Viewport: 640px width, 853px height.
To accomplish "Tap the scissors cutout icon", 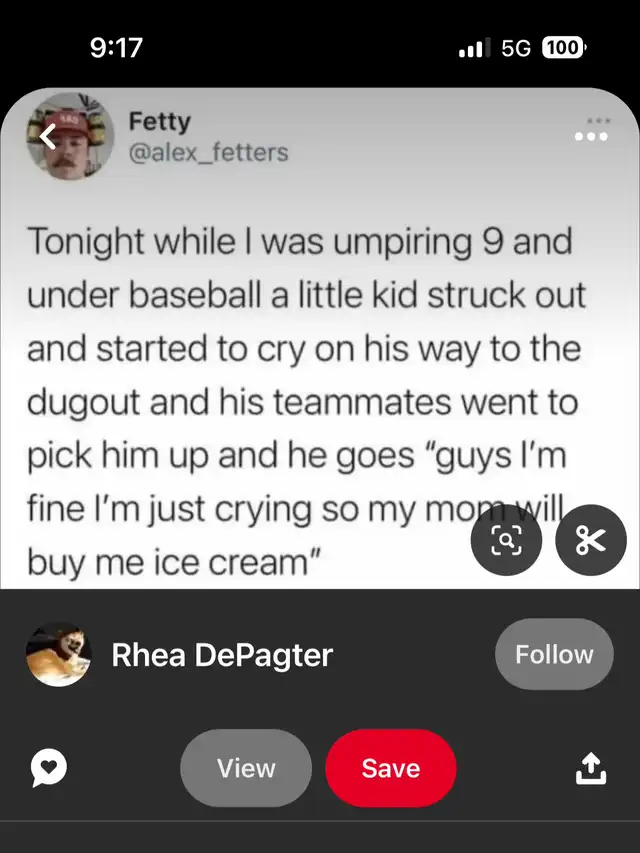I will [590, 540].
